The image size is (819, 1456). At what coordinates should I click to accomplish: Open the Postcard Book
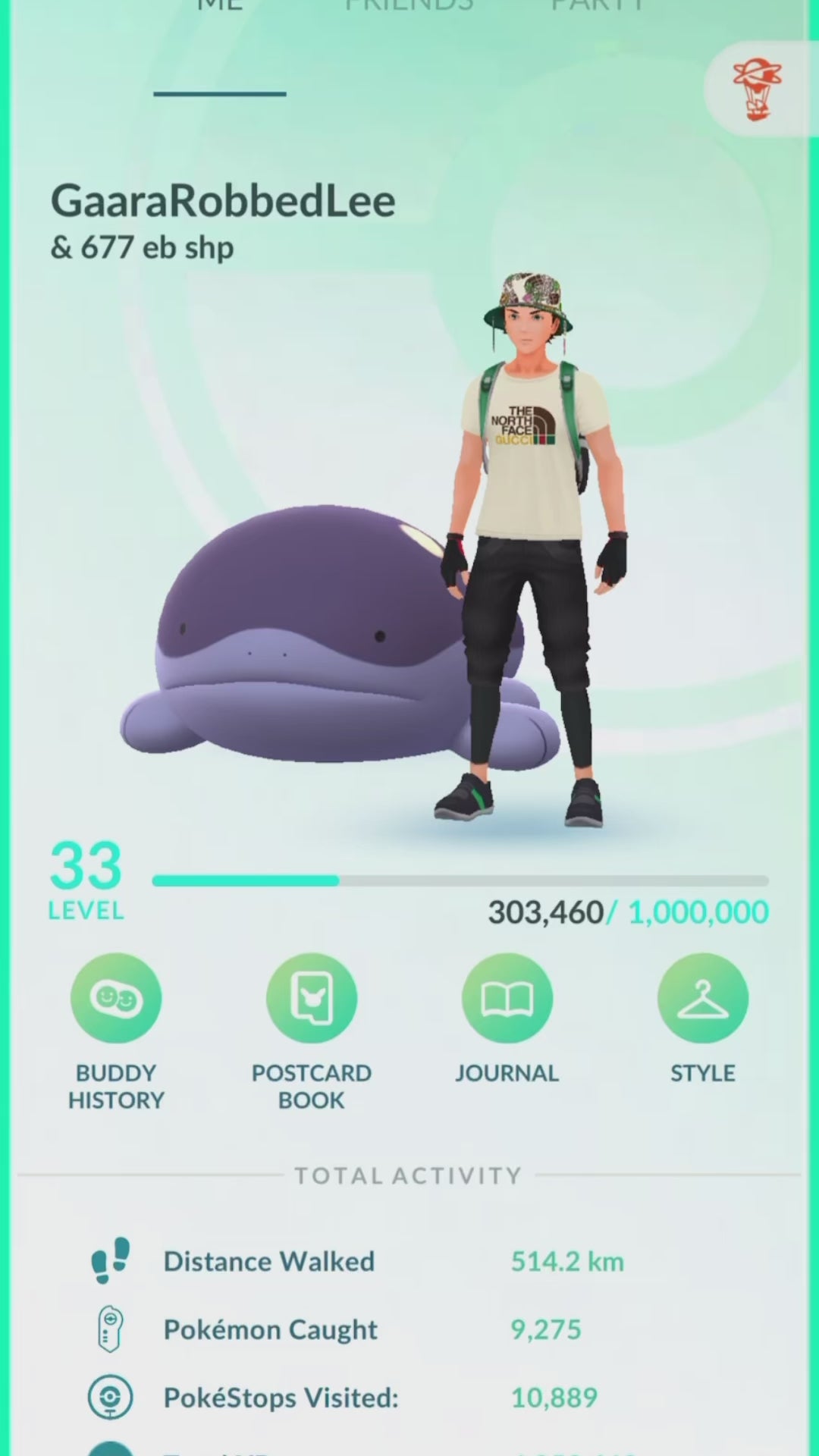click(x=311, y=999)
